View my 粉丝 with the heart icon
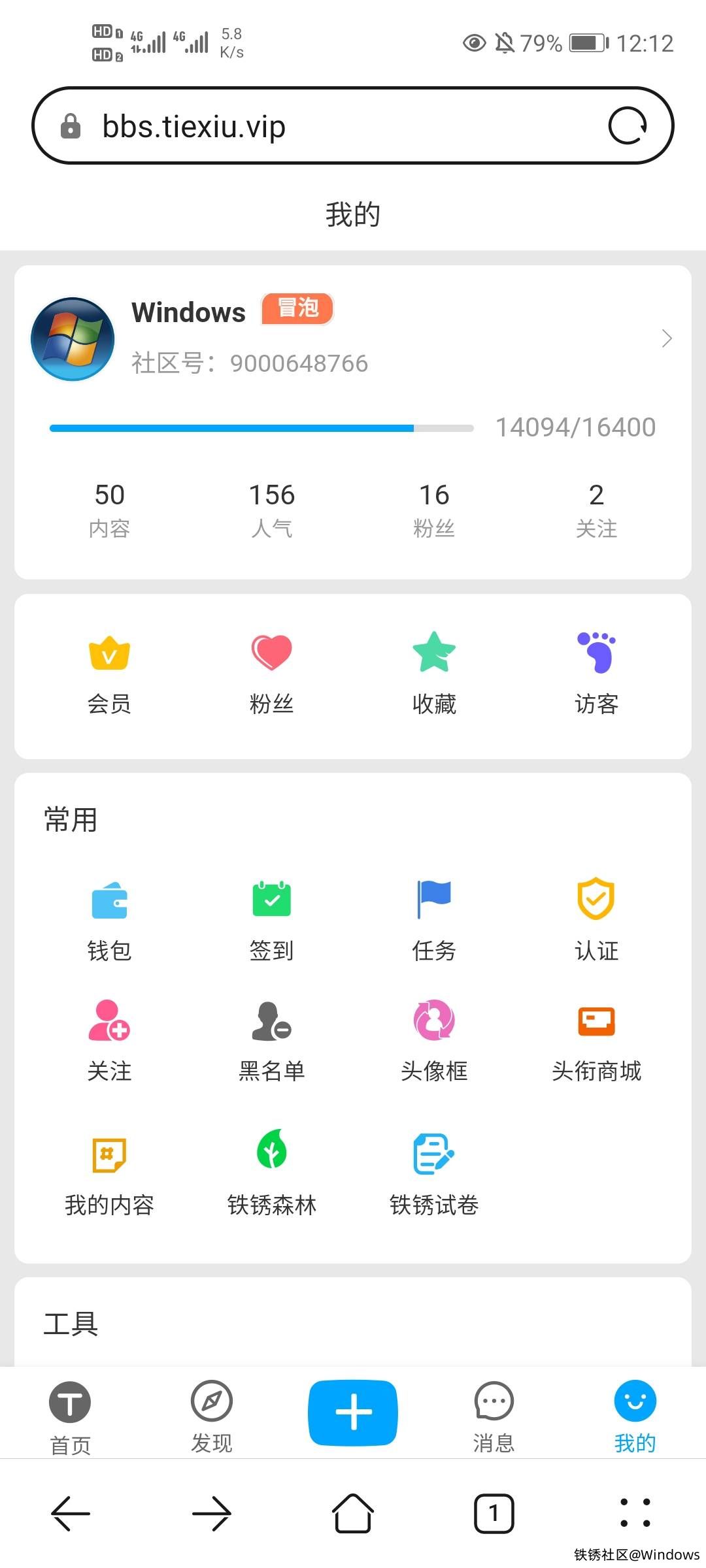Screen dimensions: 706x1568 [x=271, y=673]
